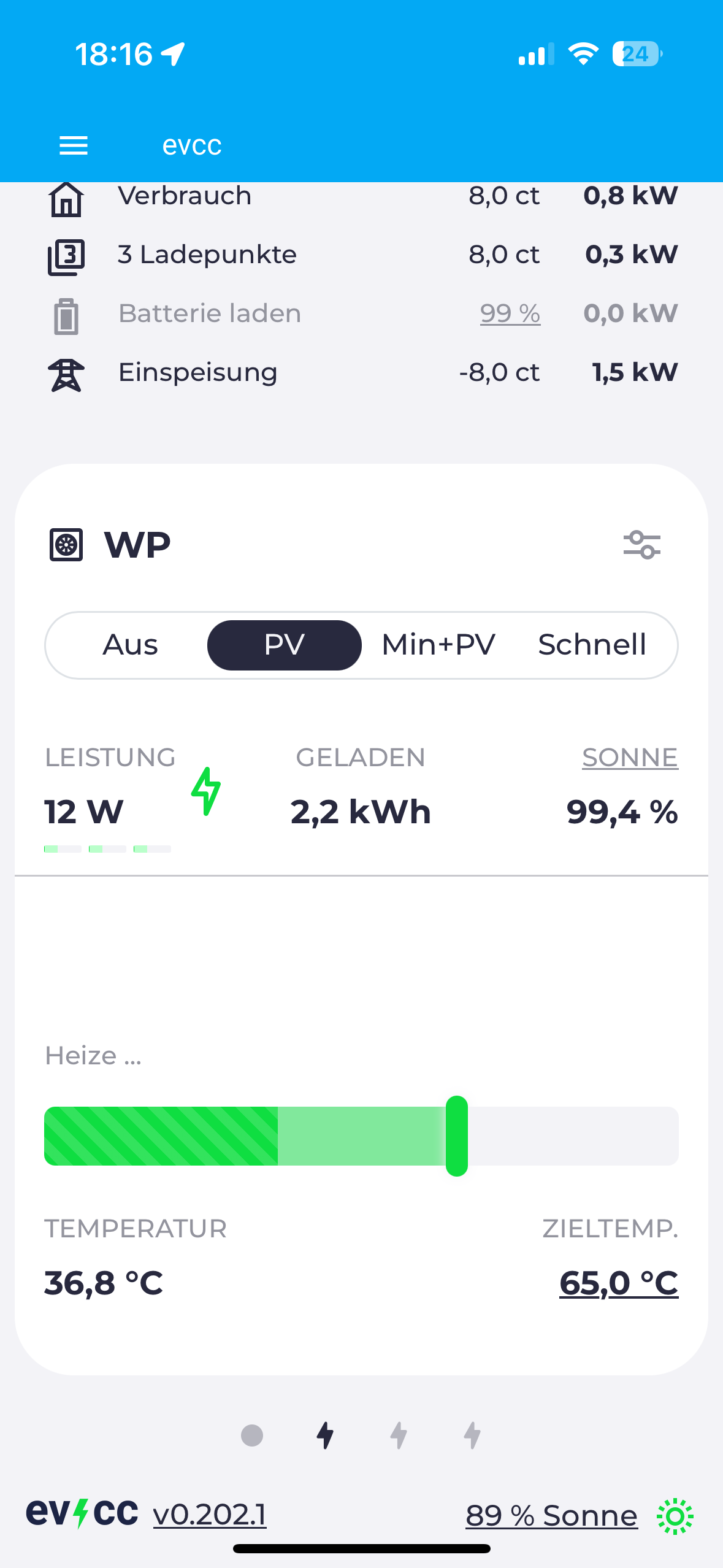Select the PV charging mode
Viewport: 723px width, 1568px height.
pos(284,645)
